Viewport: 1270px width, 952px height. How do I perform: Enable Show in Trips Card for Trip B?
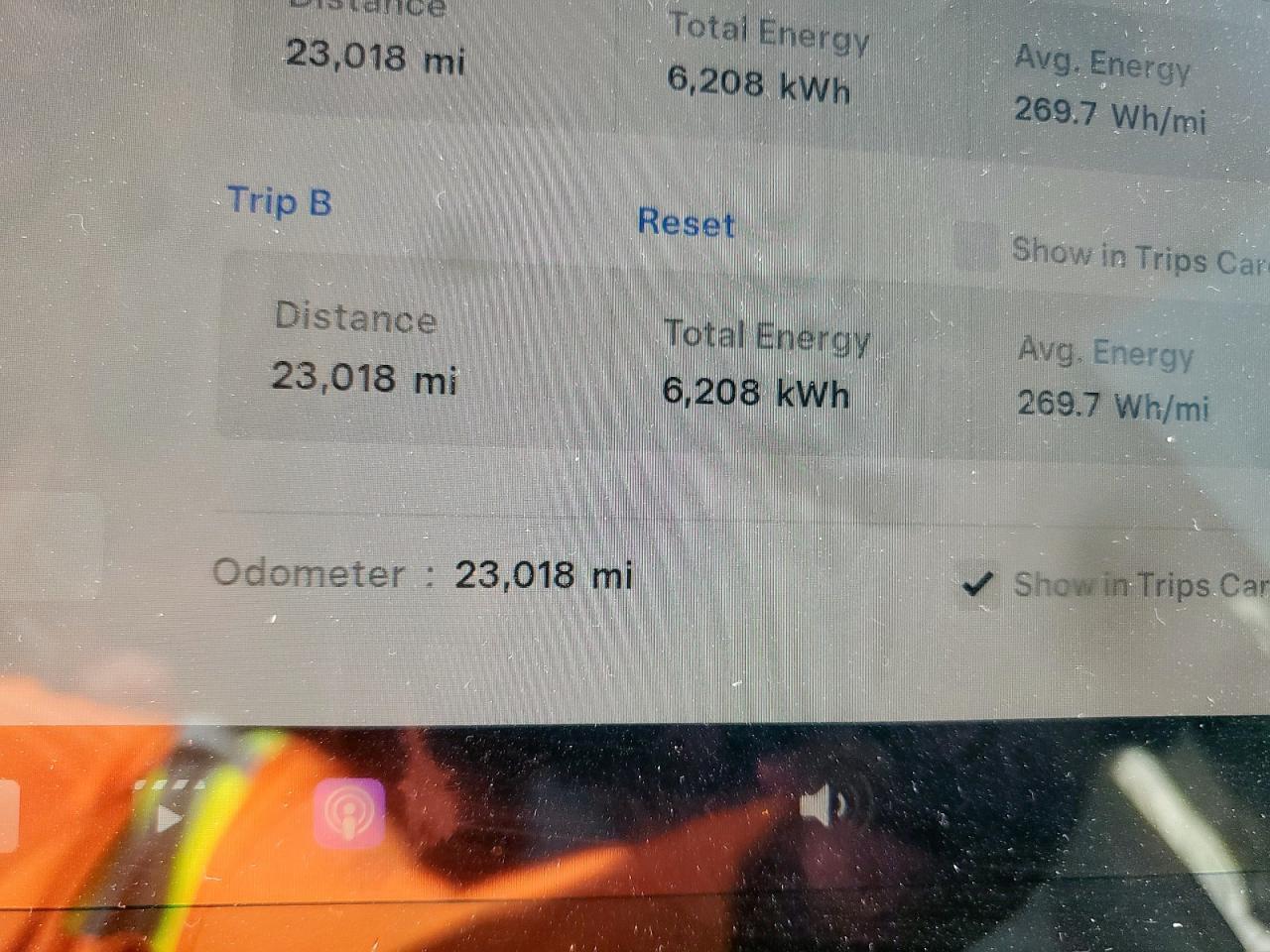(x=975, y=247)
